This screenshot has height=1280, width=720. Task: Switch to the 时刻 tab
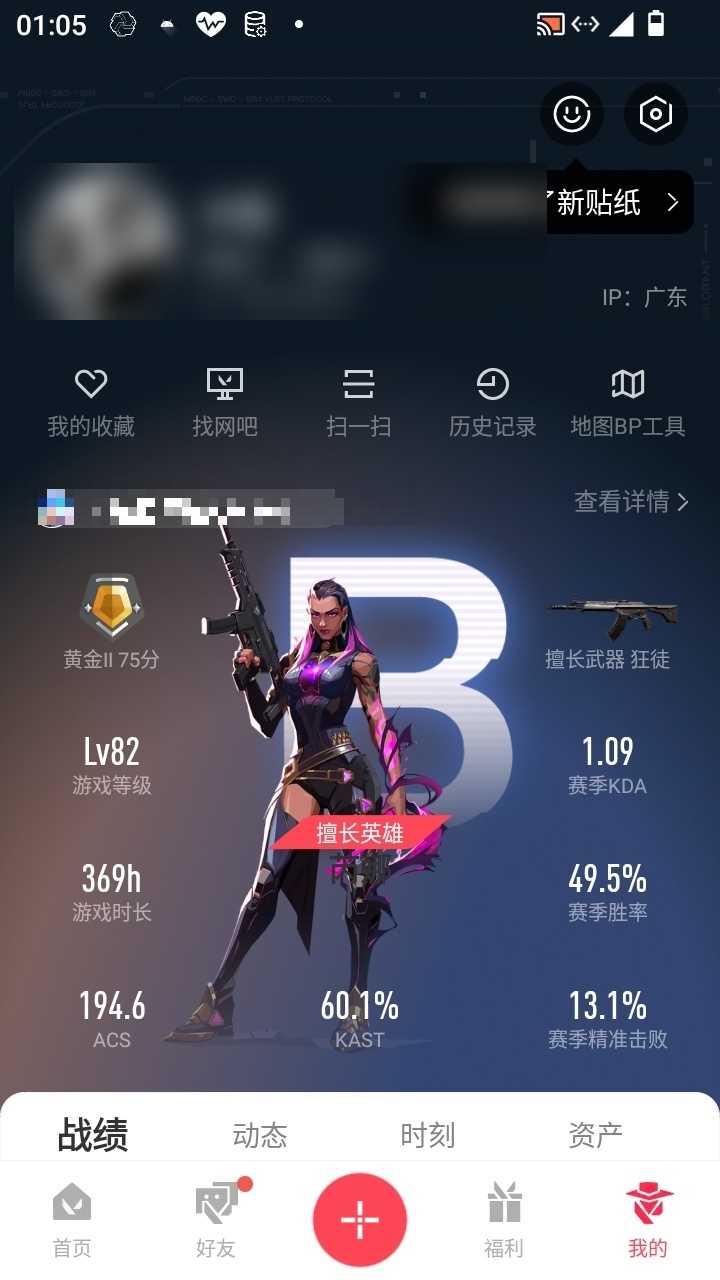428,1135
